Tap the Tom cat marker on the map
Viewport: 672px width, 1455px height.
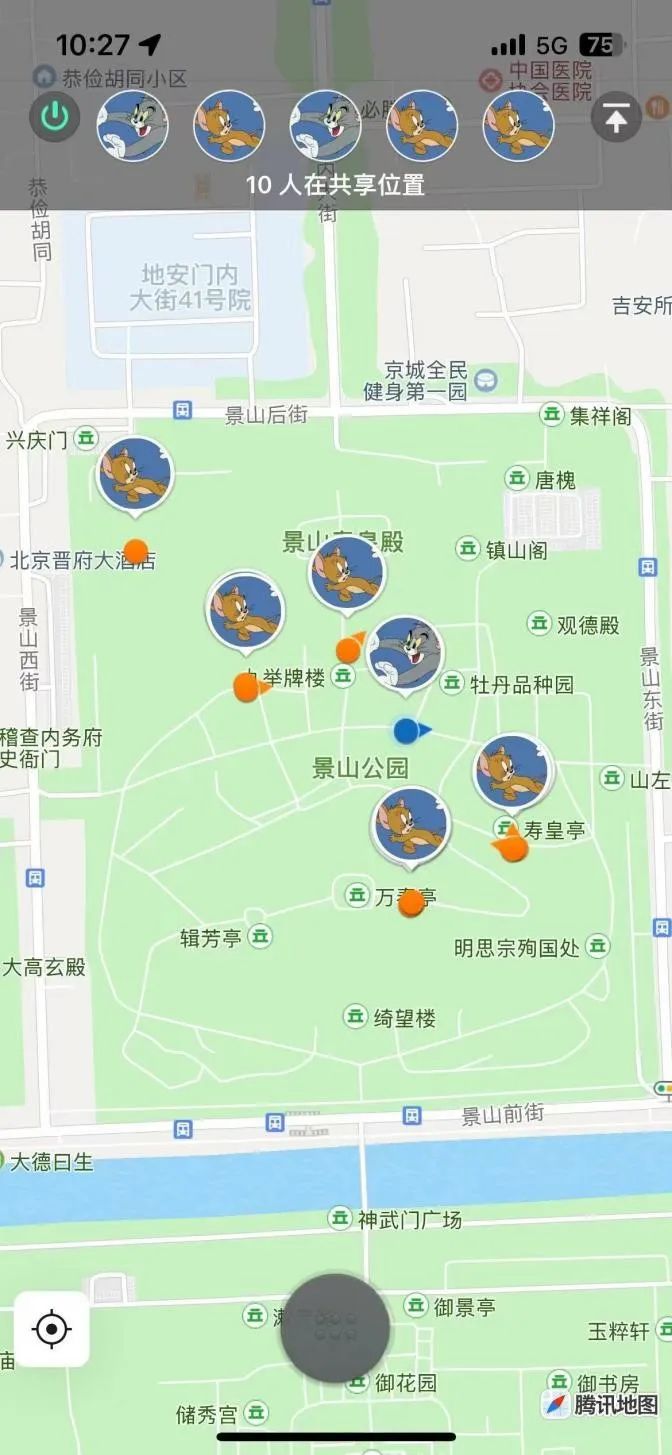pos(405,652)
